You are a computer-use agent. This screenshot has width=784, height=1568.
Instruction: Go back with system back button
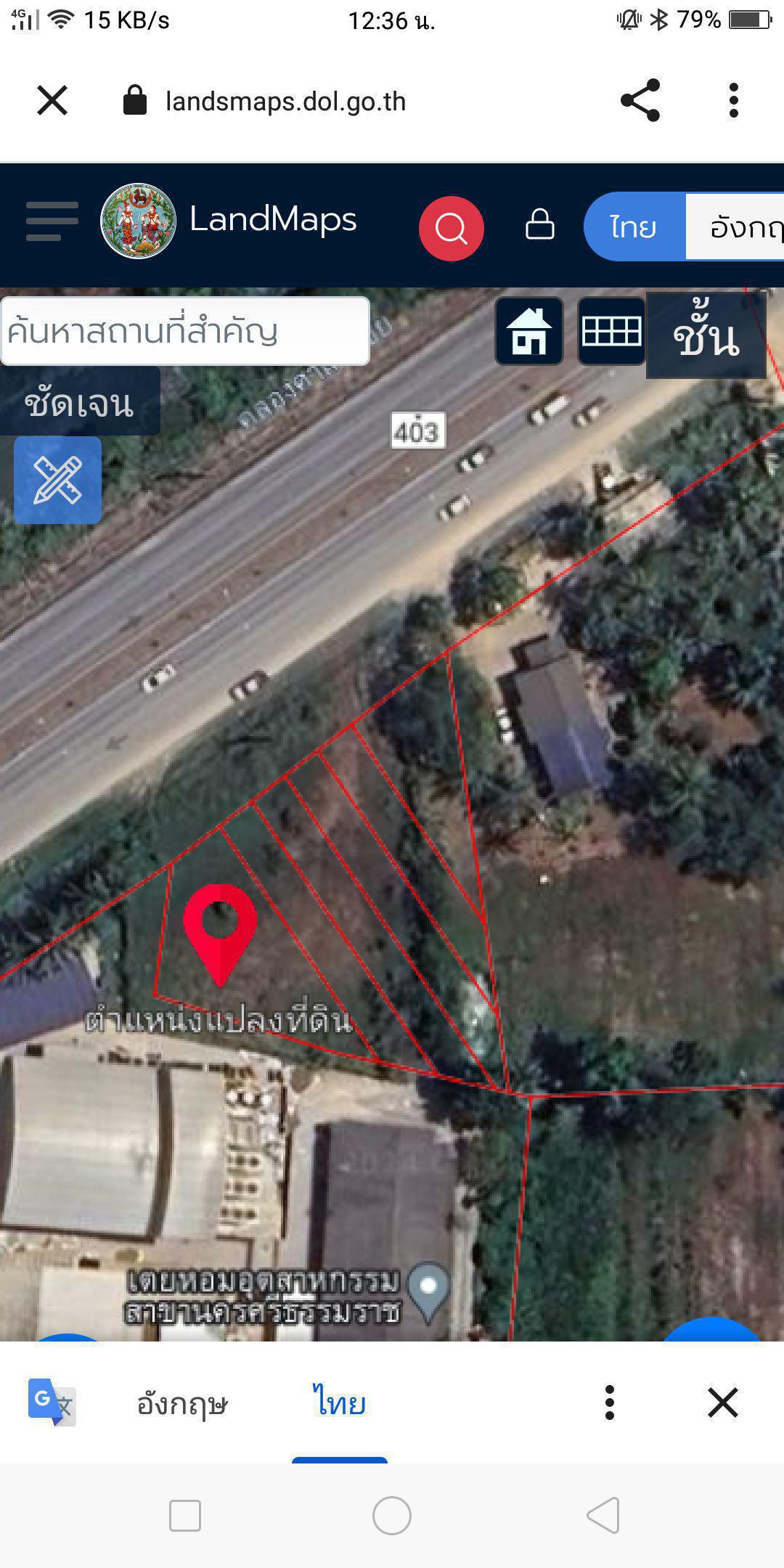coord(603,1515)
